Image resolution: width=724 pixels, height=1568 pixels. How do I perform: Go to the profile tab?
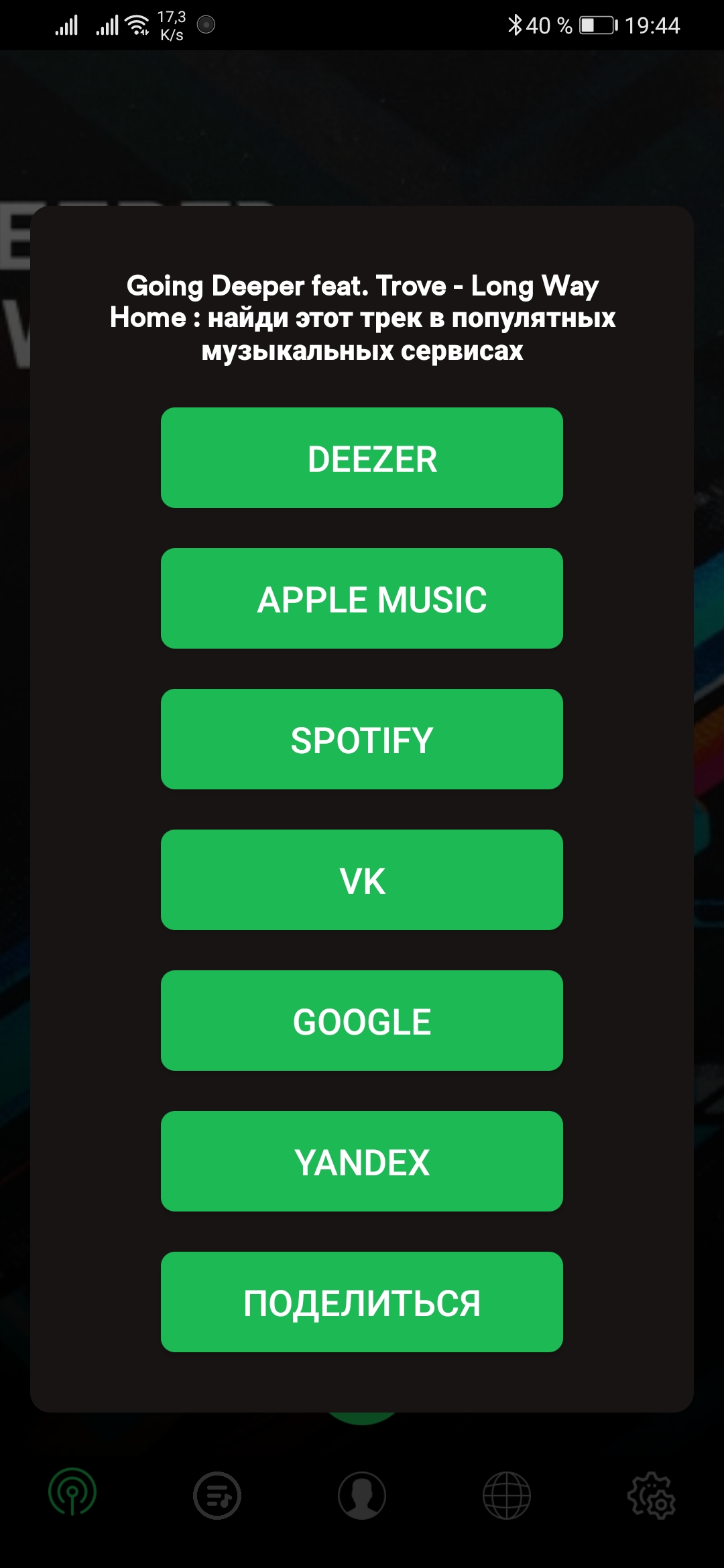362,1495
